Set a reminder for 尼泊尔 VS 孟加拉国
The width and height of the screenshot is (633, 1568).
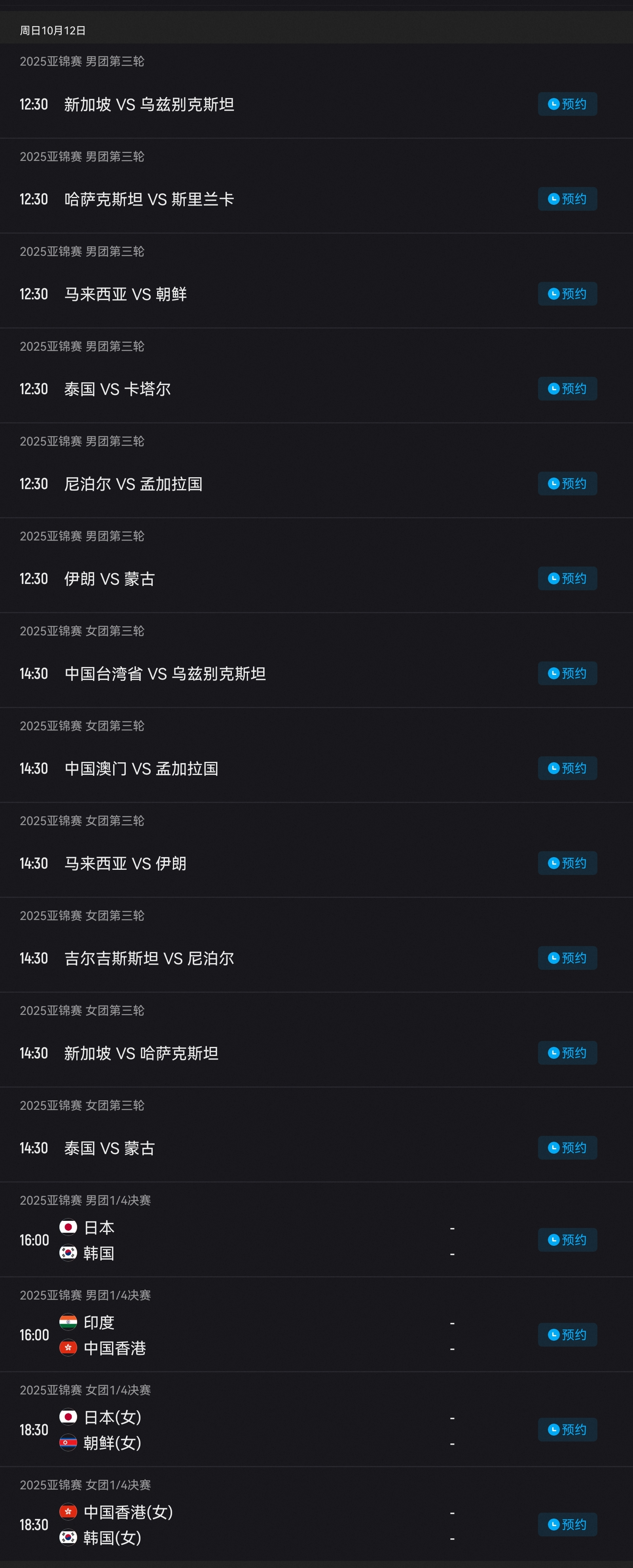click(567, 484)
